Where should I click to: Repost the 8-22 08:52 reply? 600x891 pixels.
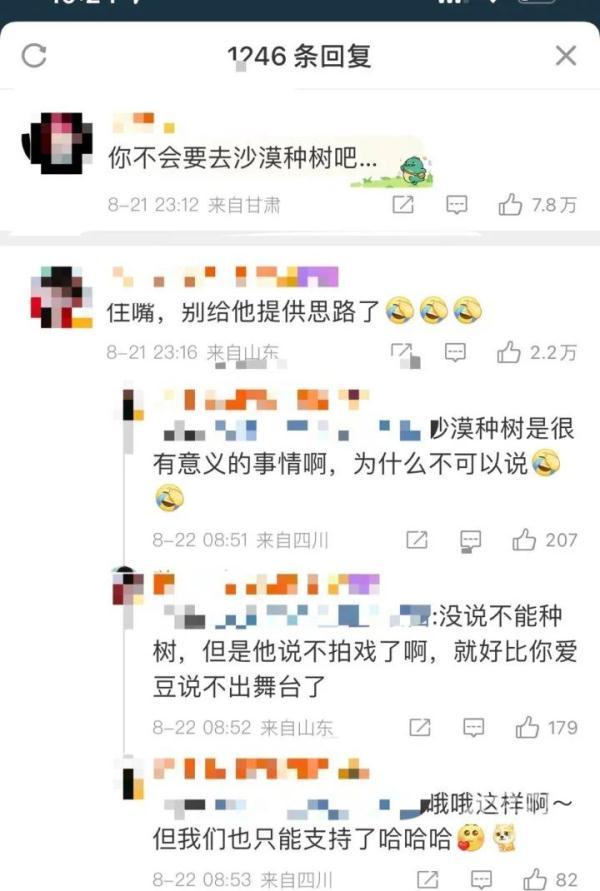click(x=421, y=727)
